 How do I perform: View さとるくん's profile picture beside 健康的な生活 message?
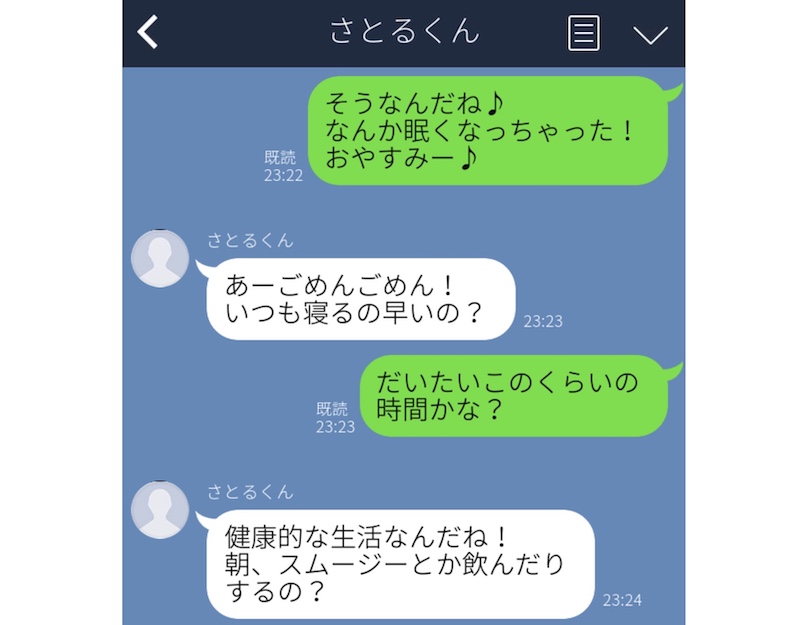[160, 509]
